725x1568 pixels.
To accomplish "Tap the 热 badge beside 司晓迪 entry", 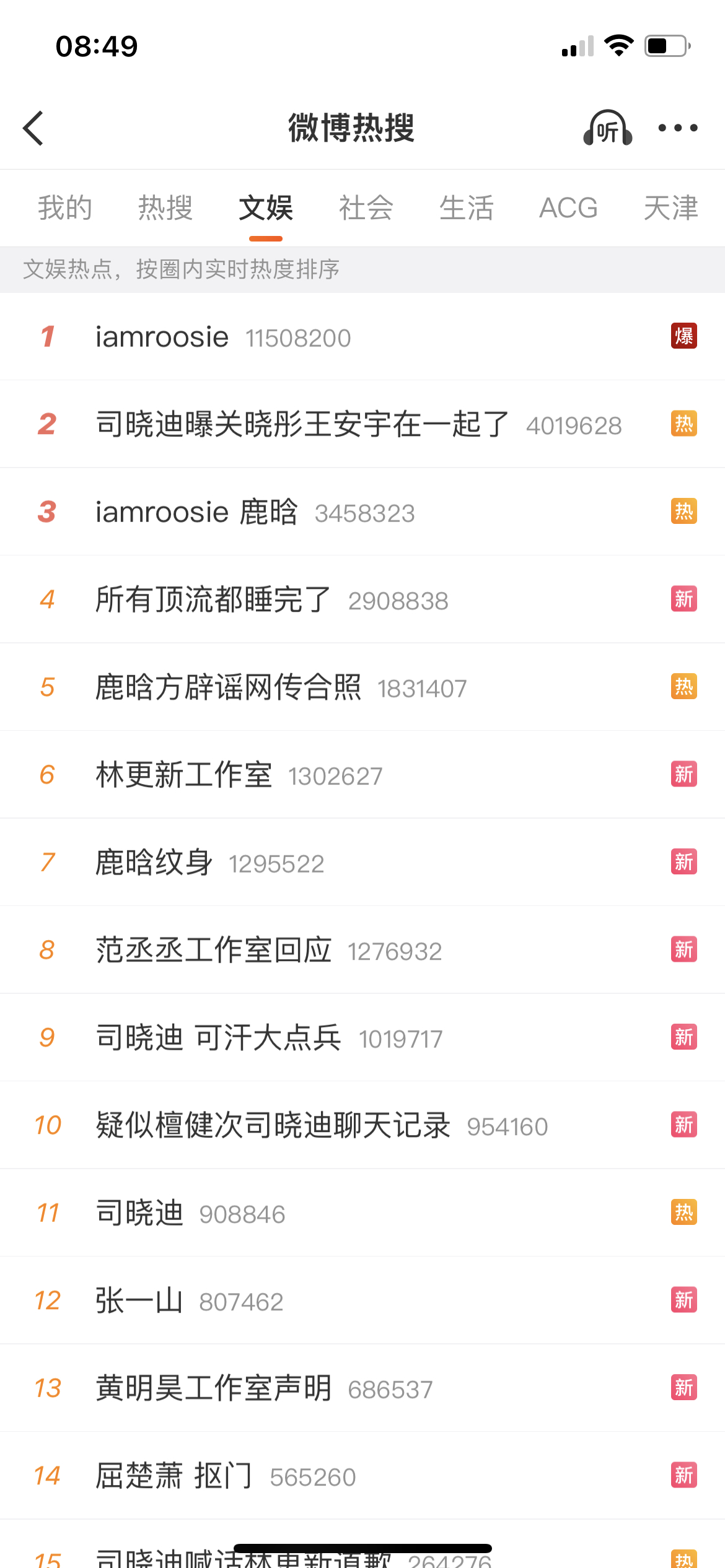I will pyautogui.click(x=683, y=1213).
